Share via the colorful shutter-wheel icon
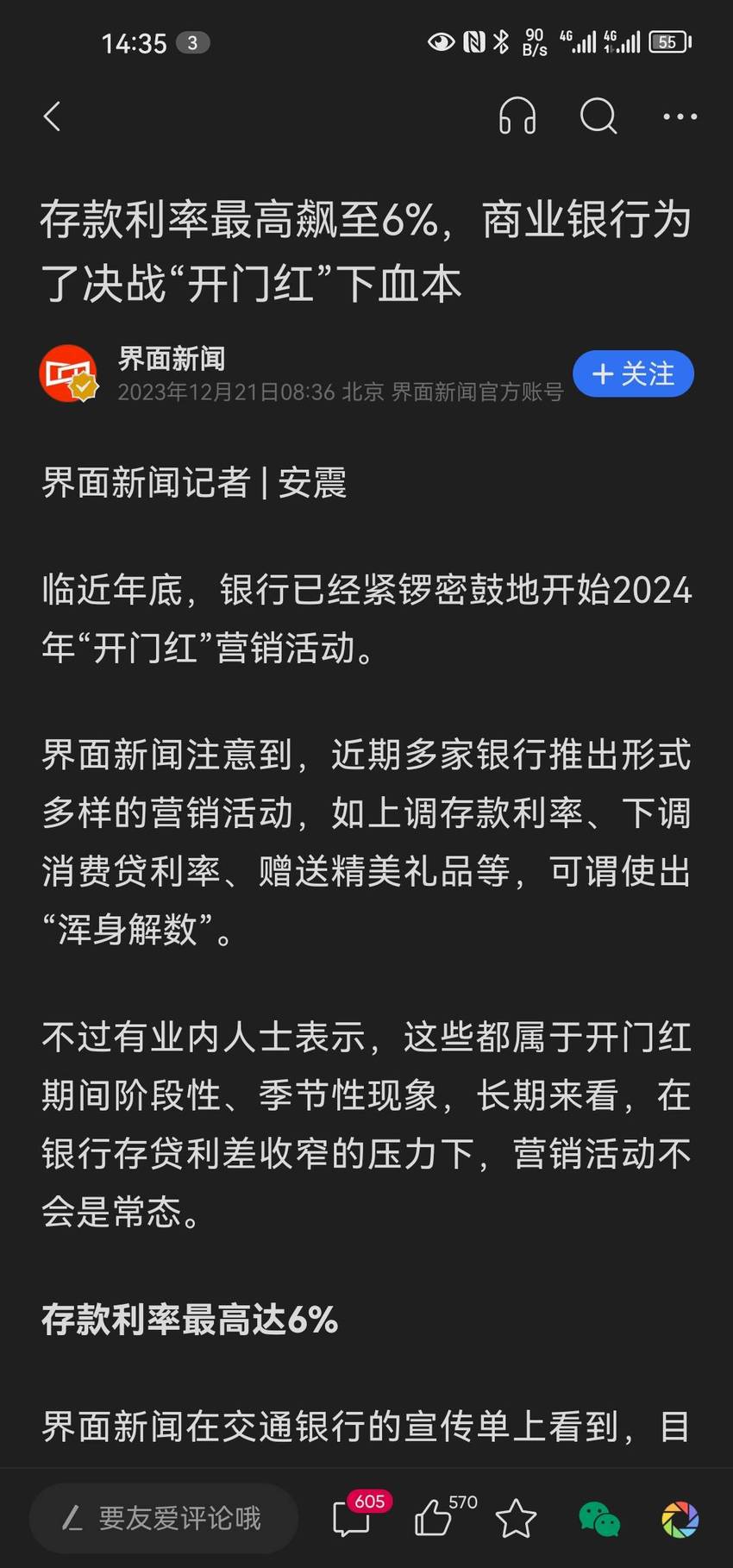The width and height of the screenshot is (733, 1568). 680,1519
